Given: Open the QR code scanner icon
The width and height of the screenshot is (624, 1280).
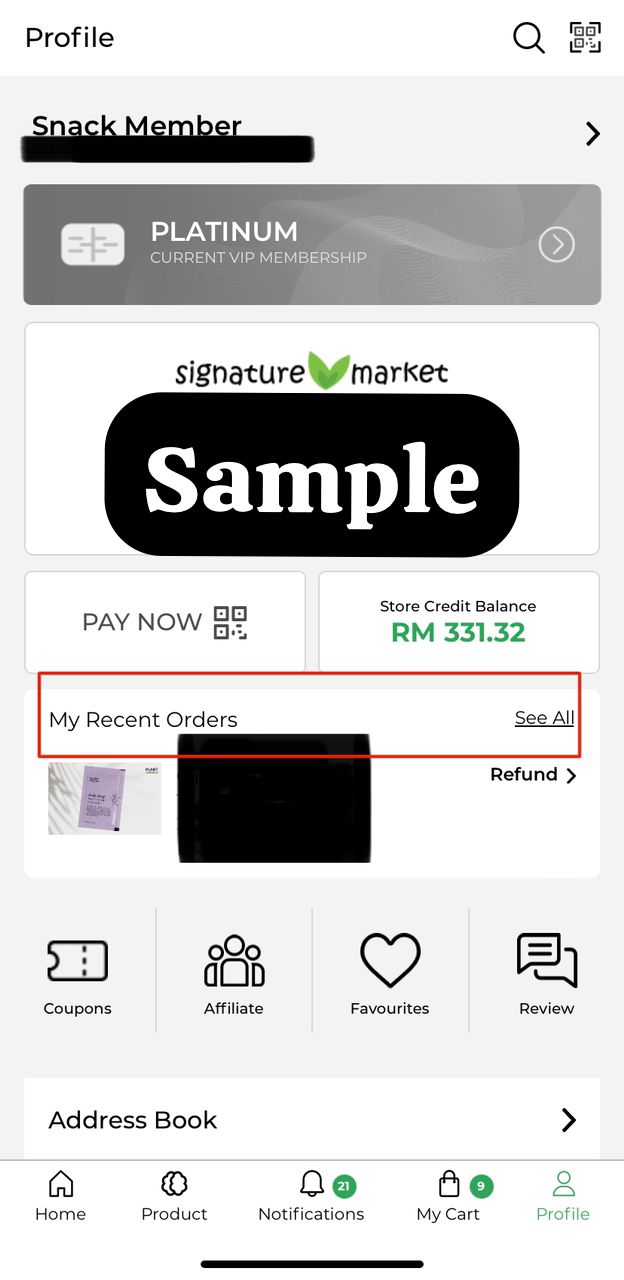Looking at the screenshot, I should click(x=585, y=38).
